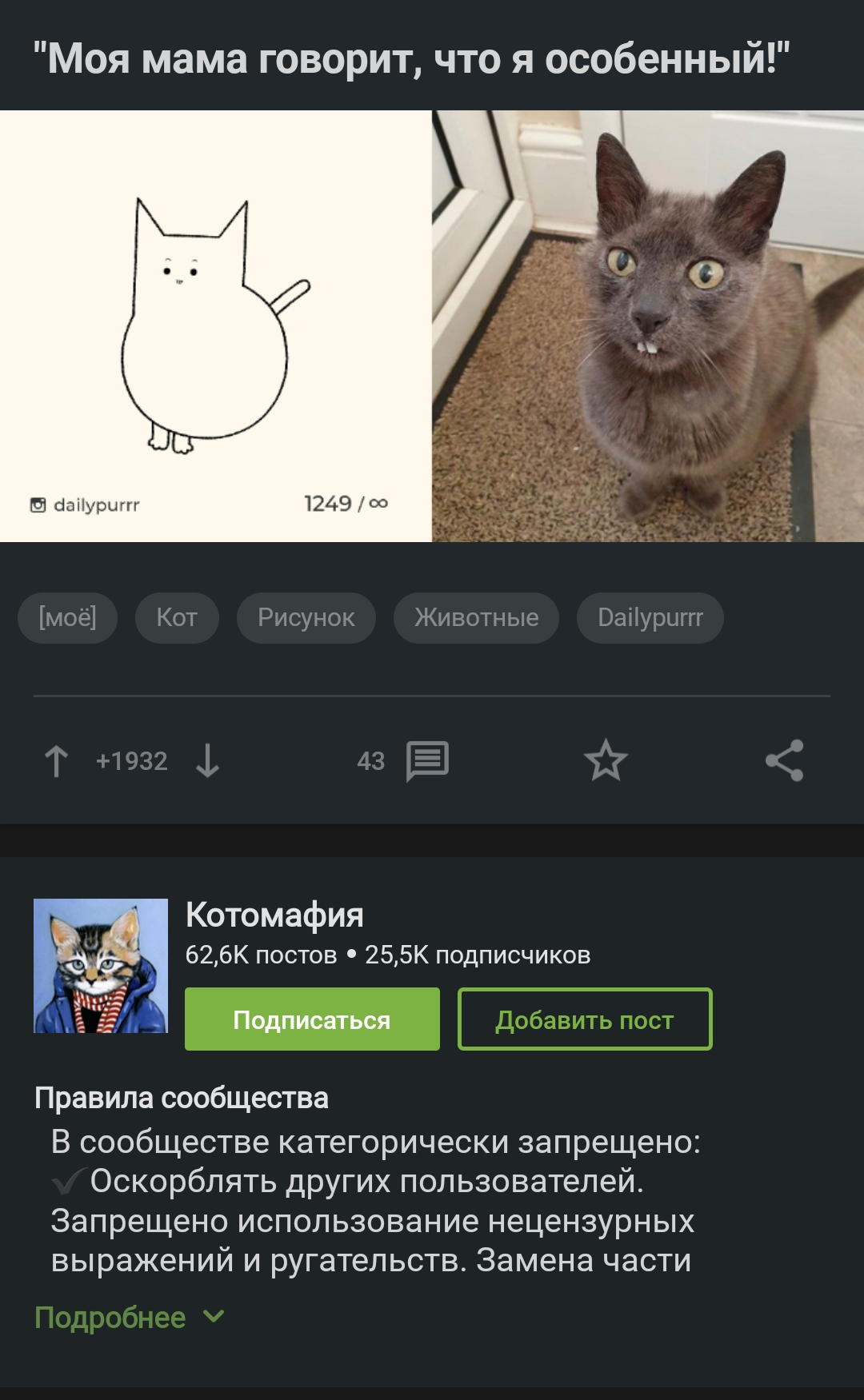Select the [моё] tag
This screenshot has height=1400, width=864.
(68, 618)
